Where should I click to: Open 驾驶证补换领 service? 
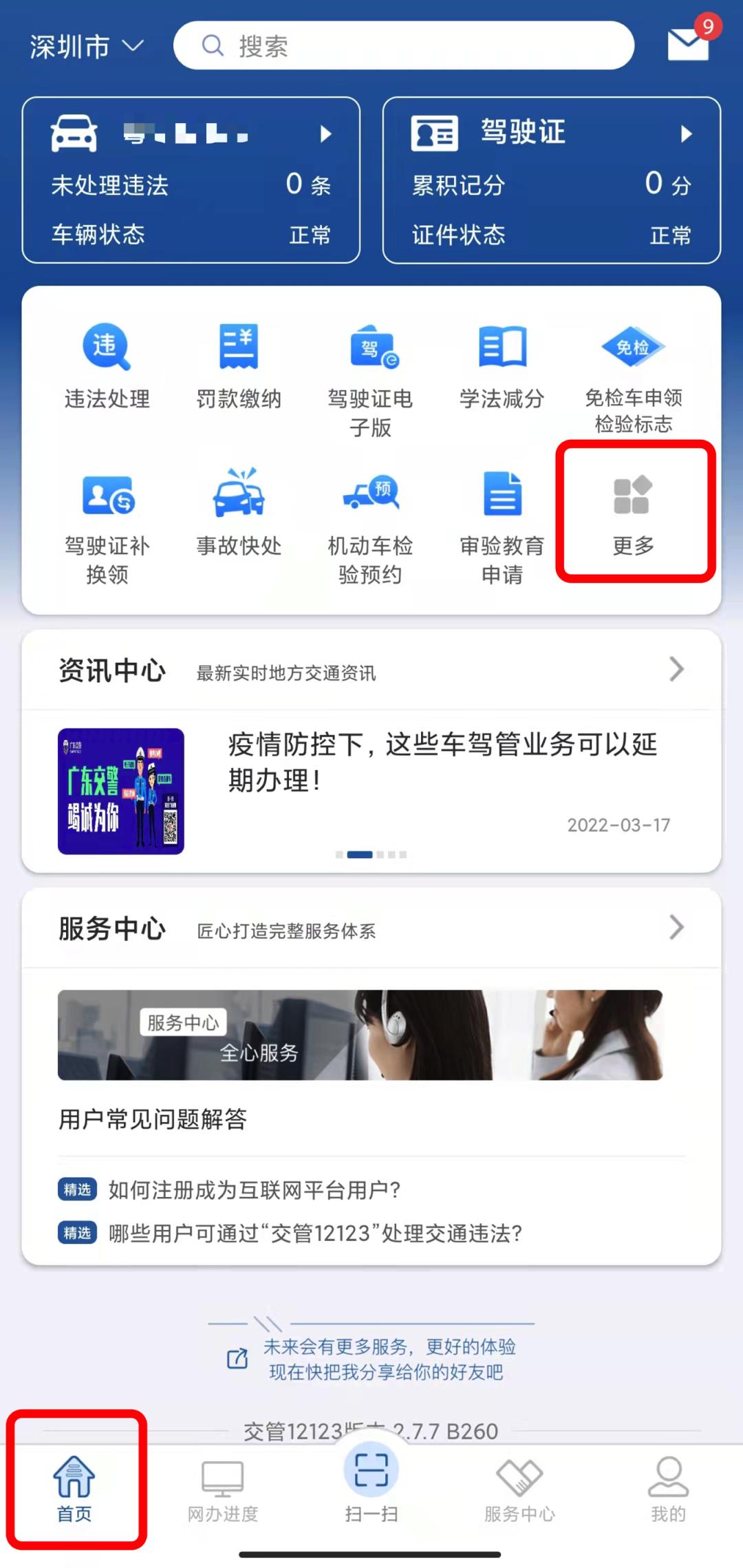[x=107, y=527]
